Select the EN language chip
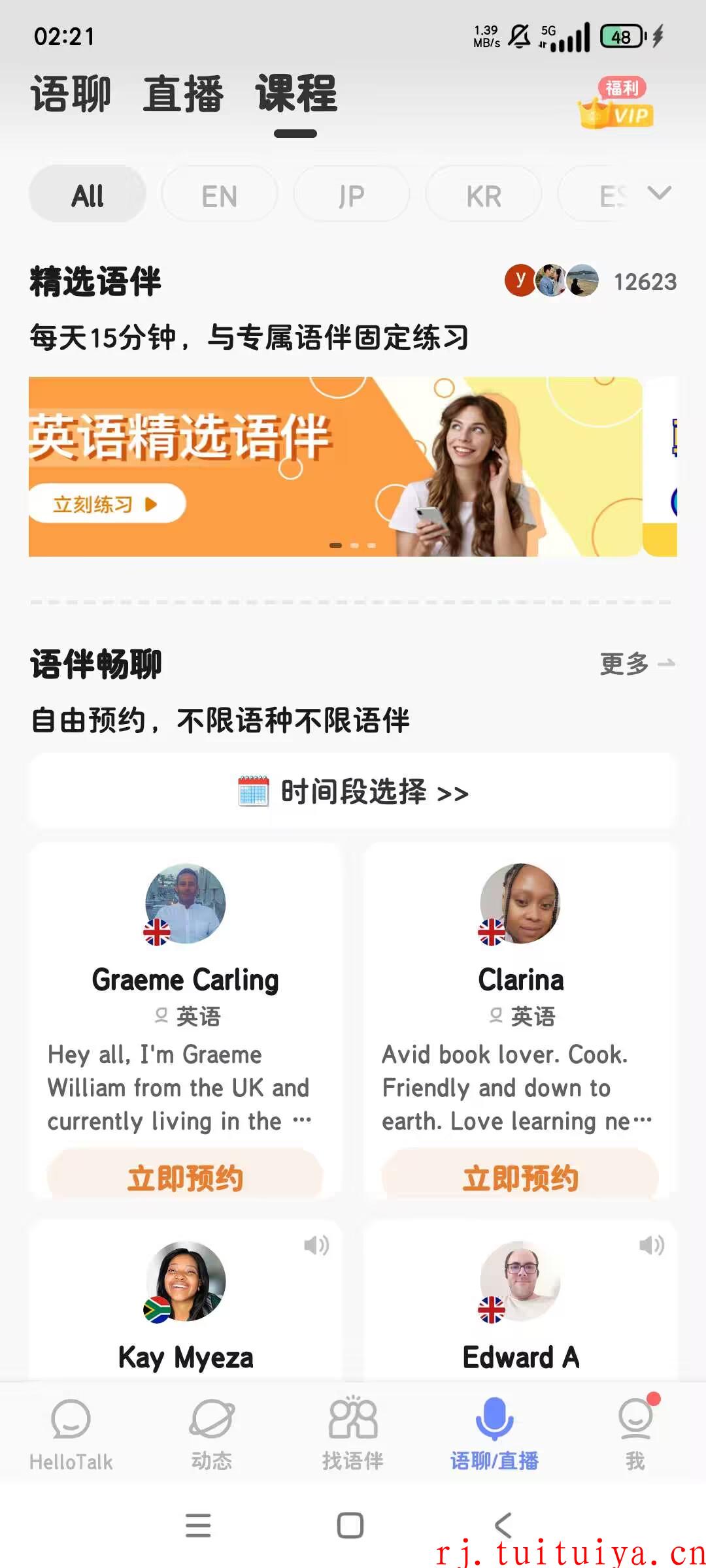706x1568 pixels. [219, 195]
